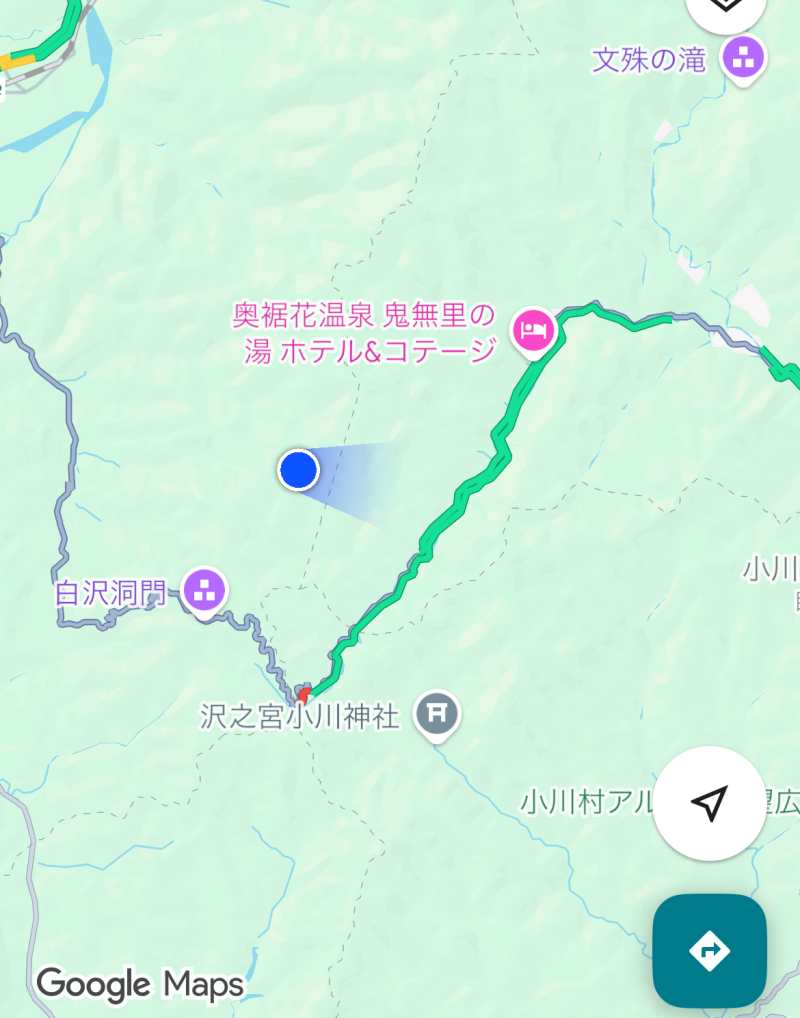The image size is (800, 1018).
Task: Open the 奥裾花温泉 鬼無里の湯 hotel pin
Action: [x=534, y=331]
